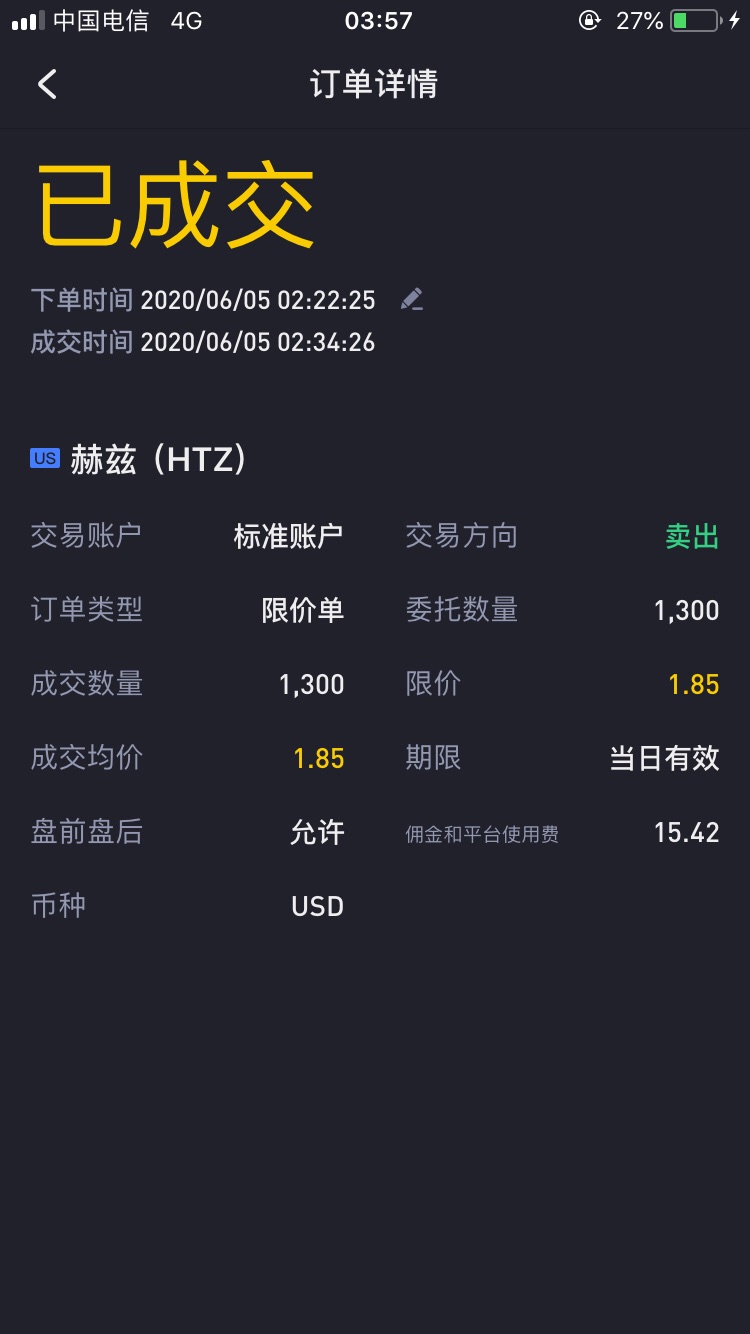Screen dimensions: 750x1334
Task: Go back from order details
Action: point(47,84)
